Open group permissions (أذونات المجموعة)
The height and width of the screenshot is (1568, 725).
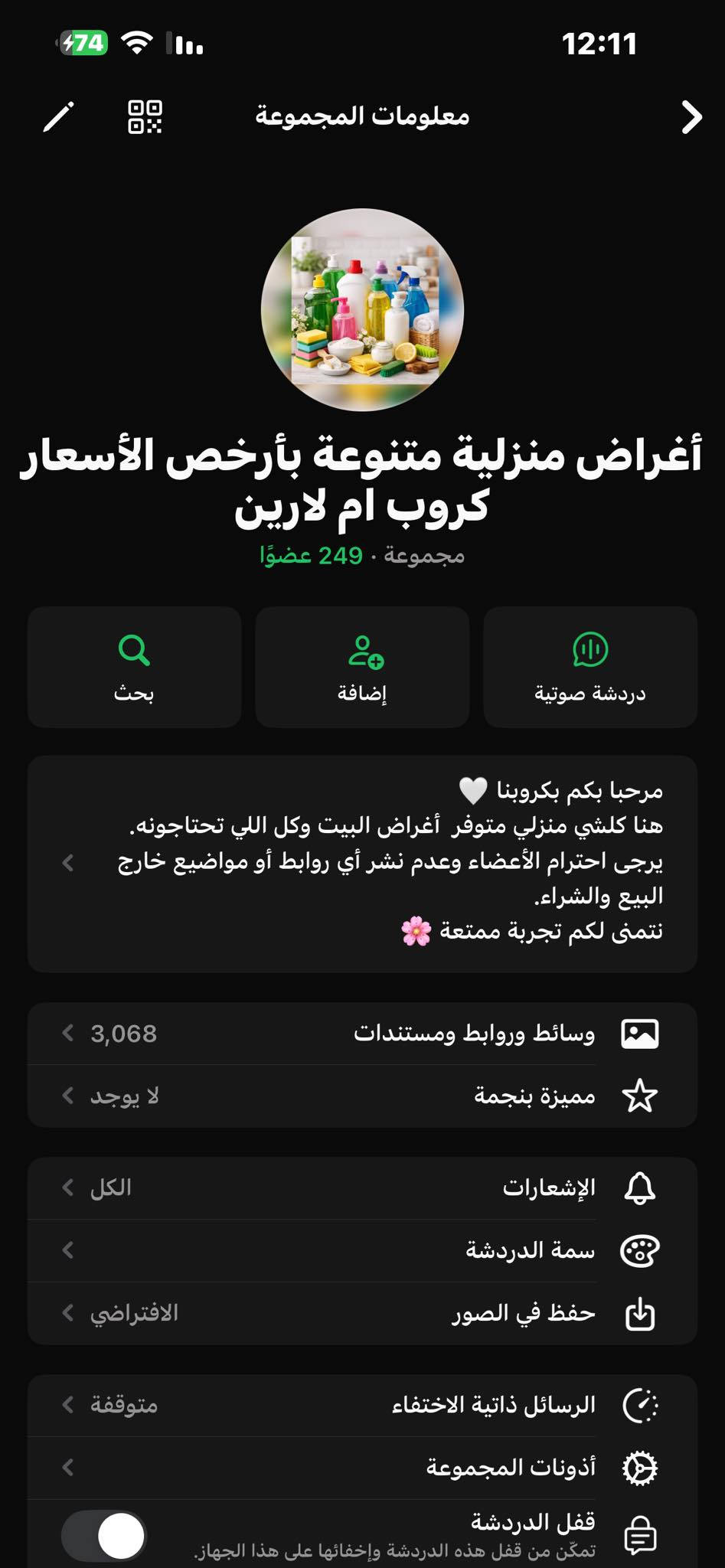[x=362, y=1468]
